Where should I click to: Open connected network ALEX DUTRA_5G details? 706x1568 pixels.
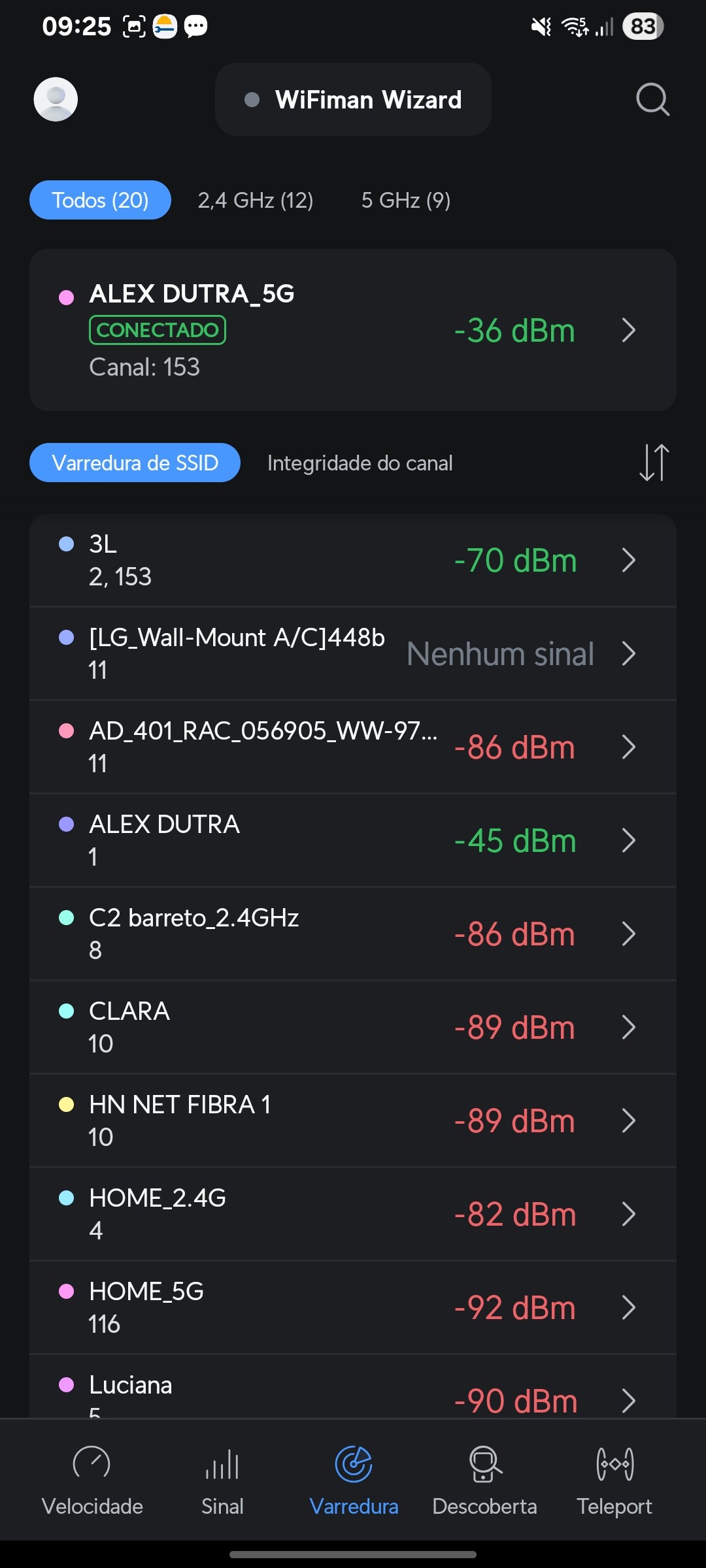353,330
